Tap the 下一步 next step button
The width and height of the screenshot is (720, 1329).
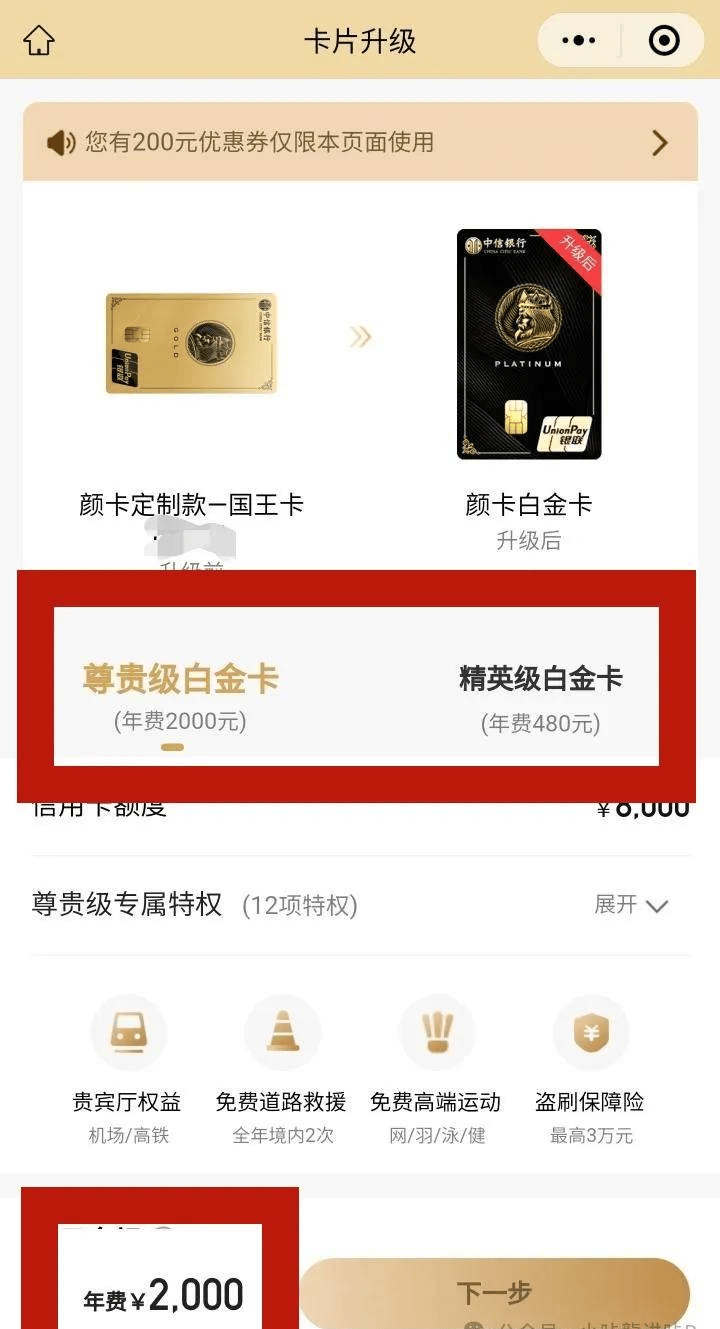(495, 1293)
